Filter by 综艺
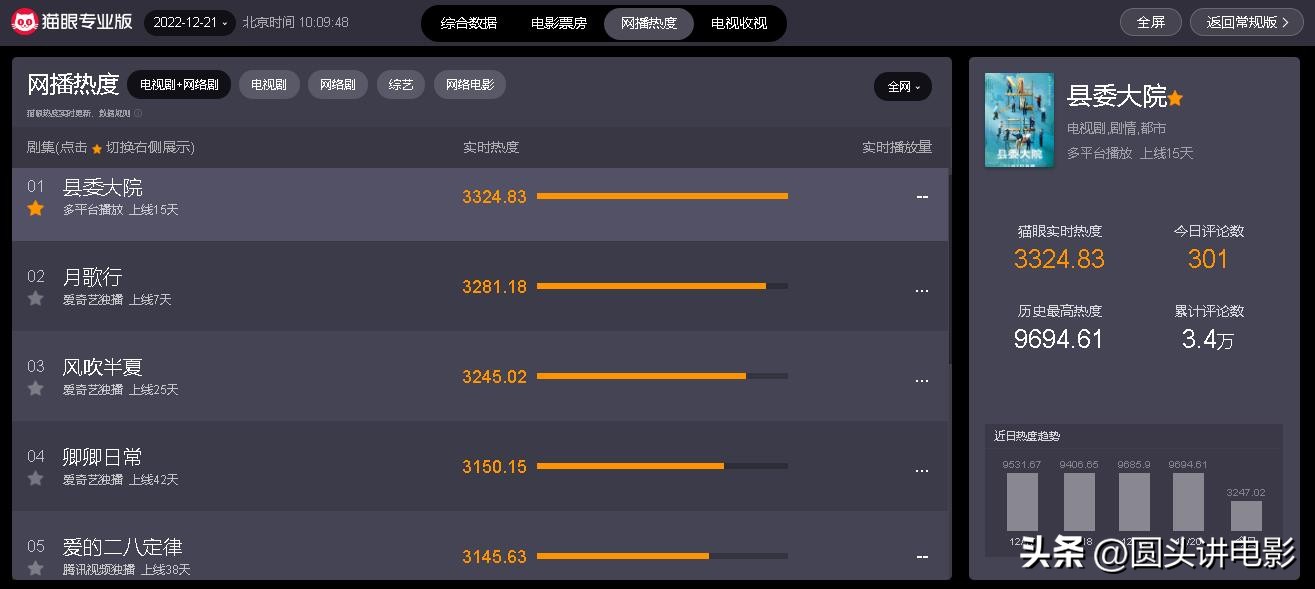Viewport: 1315px width, 589px height. tap(401, 85)
